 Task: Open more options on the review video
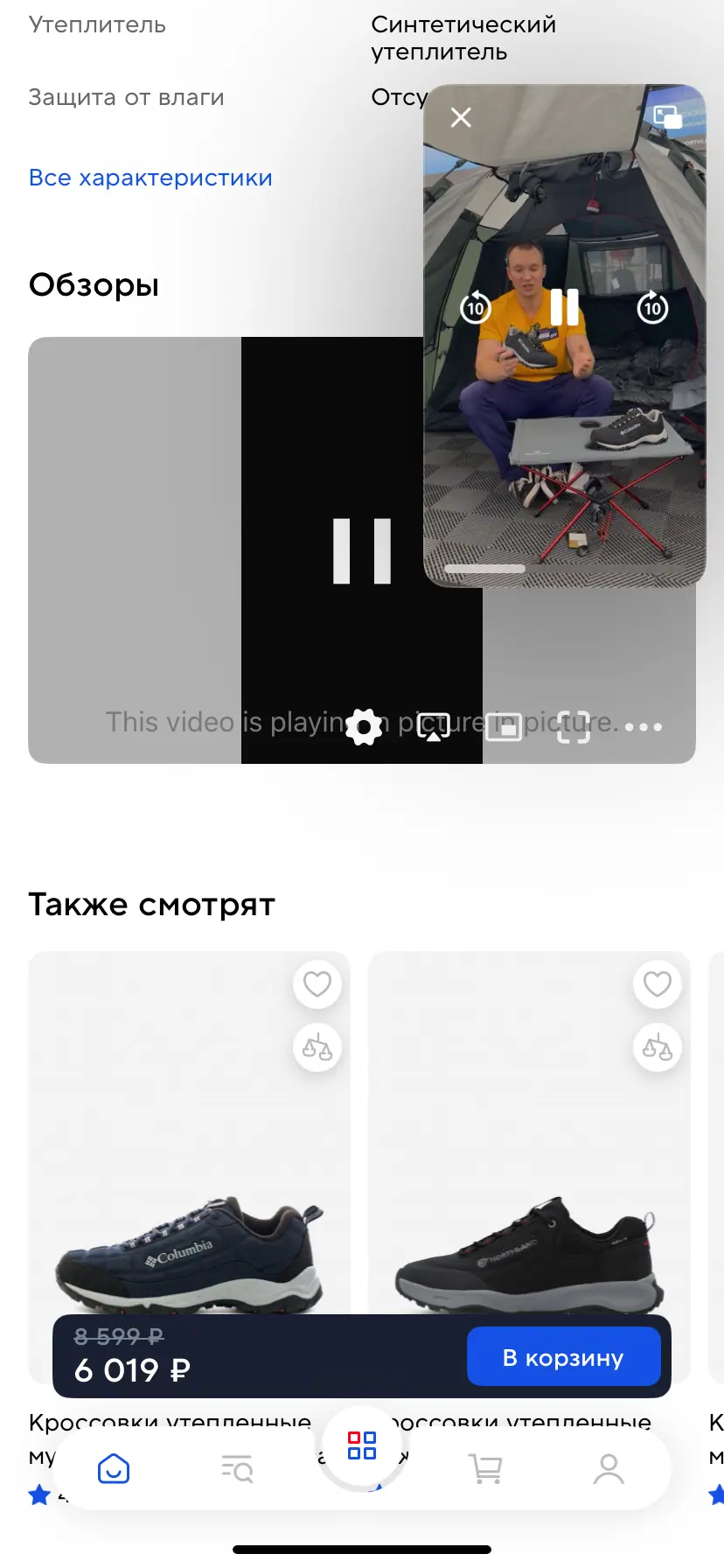pyautogui.click(x=644, y=726)
